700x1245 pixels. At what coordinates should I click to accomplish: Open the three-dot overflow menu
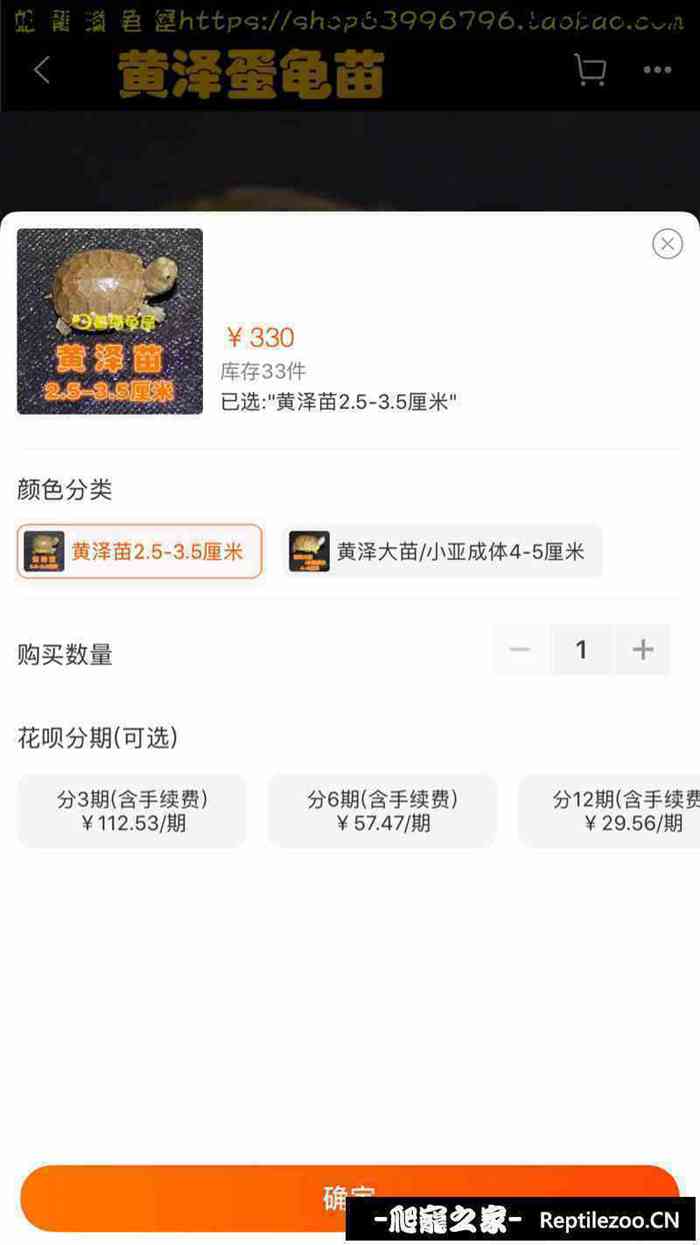pos(657,70)
